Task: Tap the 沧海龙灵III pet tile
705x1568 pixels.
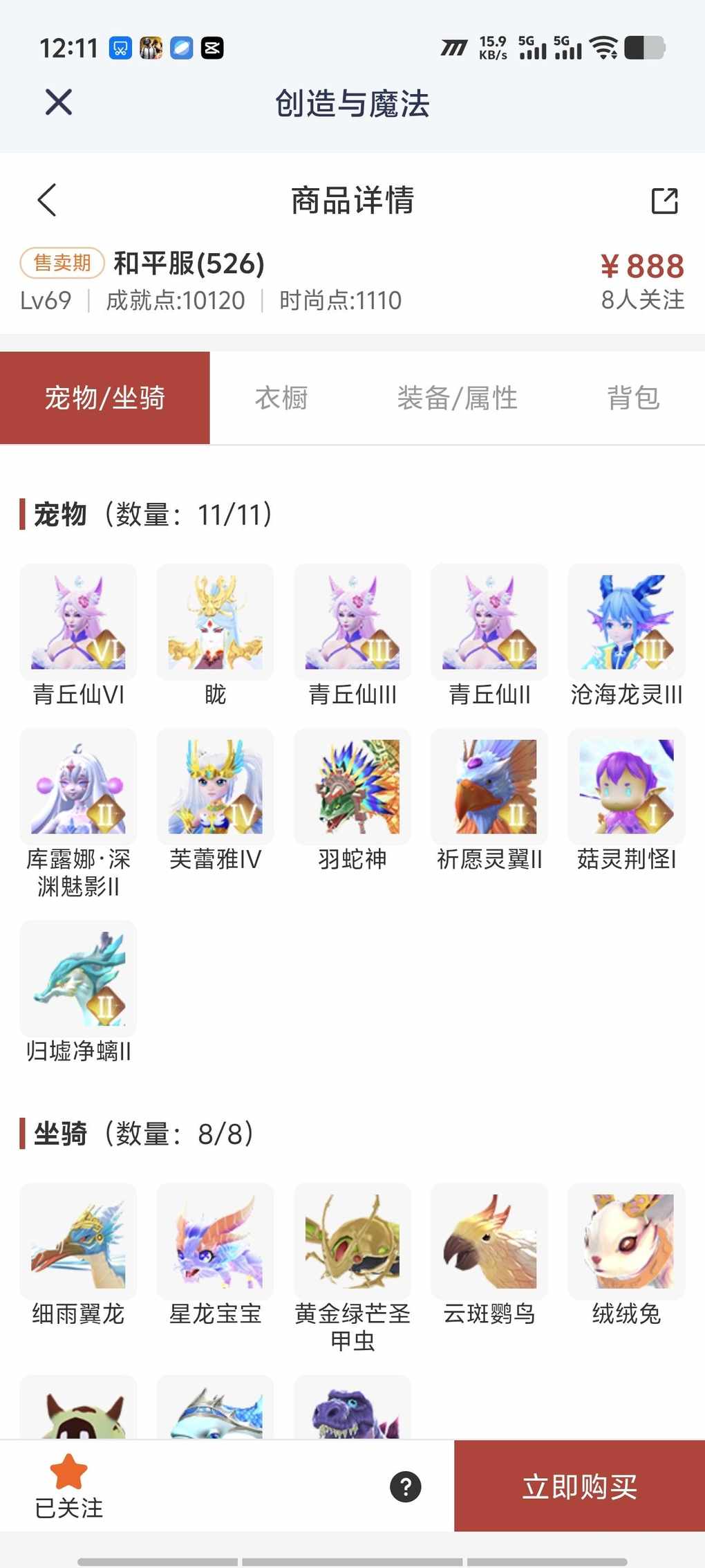Action: click(626, 622)
